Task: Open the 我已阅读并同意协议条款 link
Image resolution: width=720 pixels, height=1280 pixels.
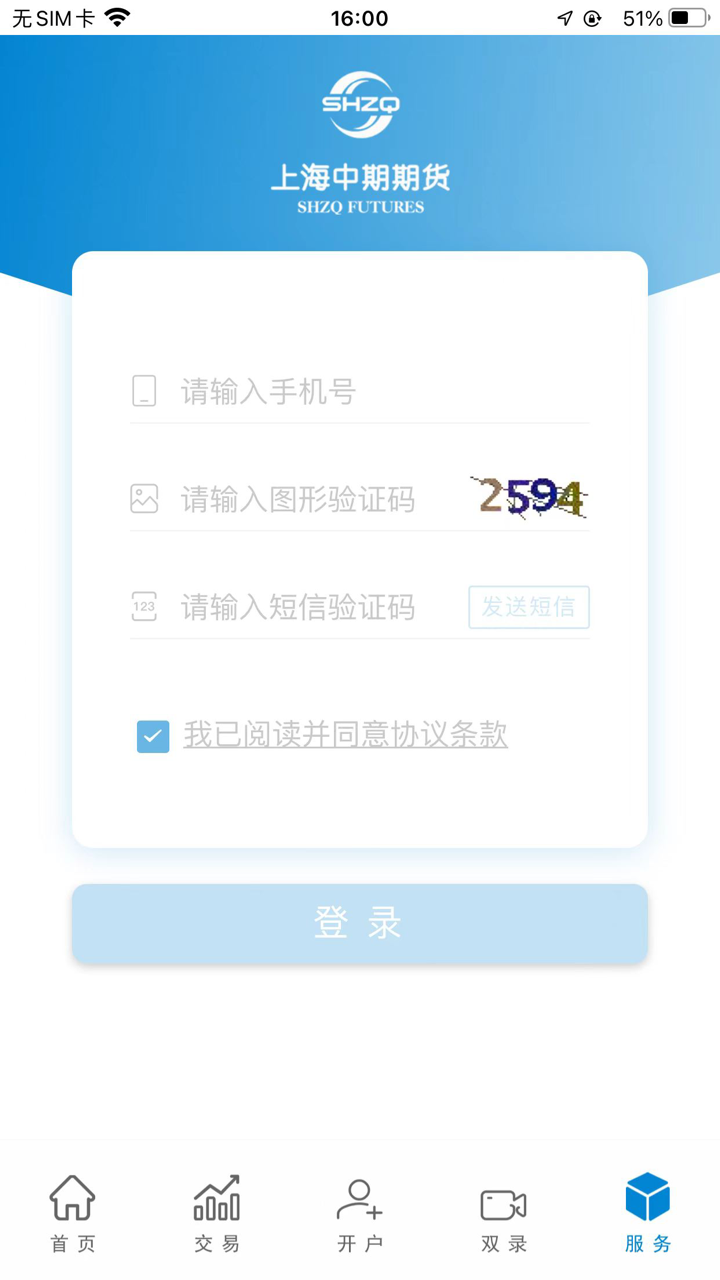Action: [x=345, y=735]
